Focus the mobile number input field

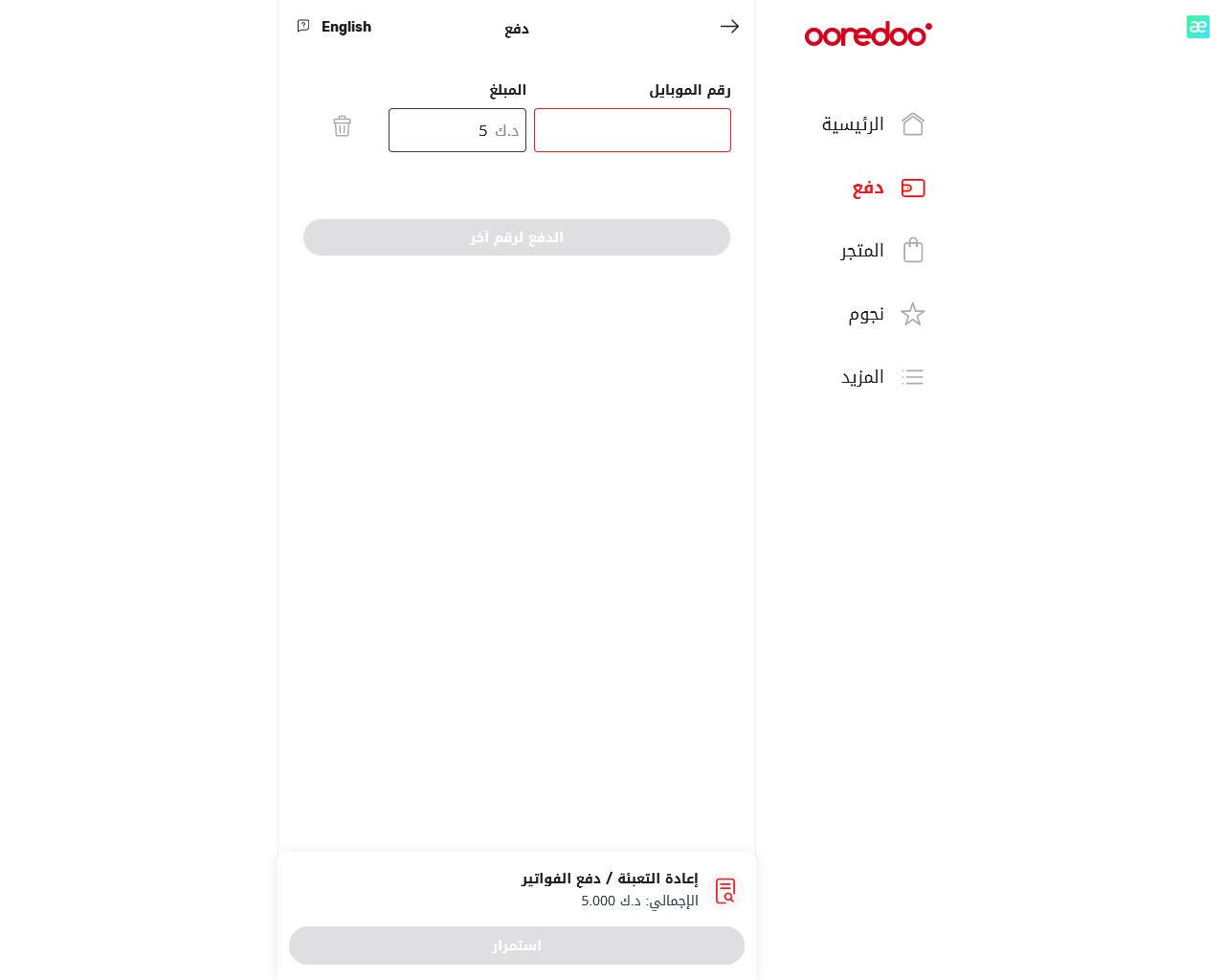point(632,130)
